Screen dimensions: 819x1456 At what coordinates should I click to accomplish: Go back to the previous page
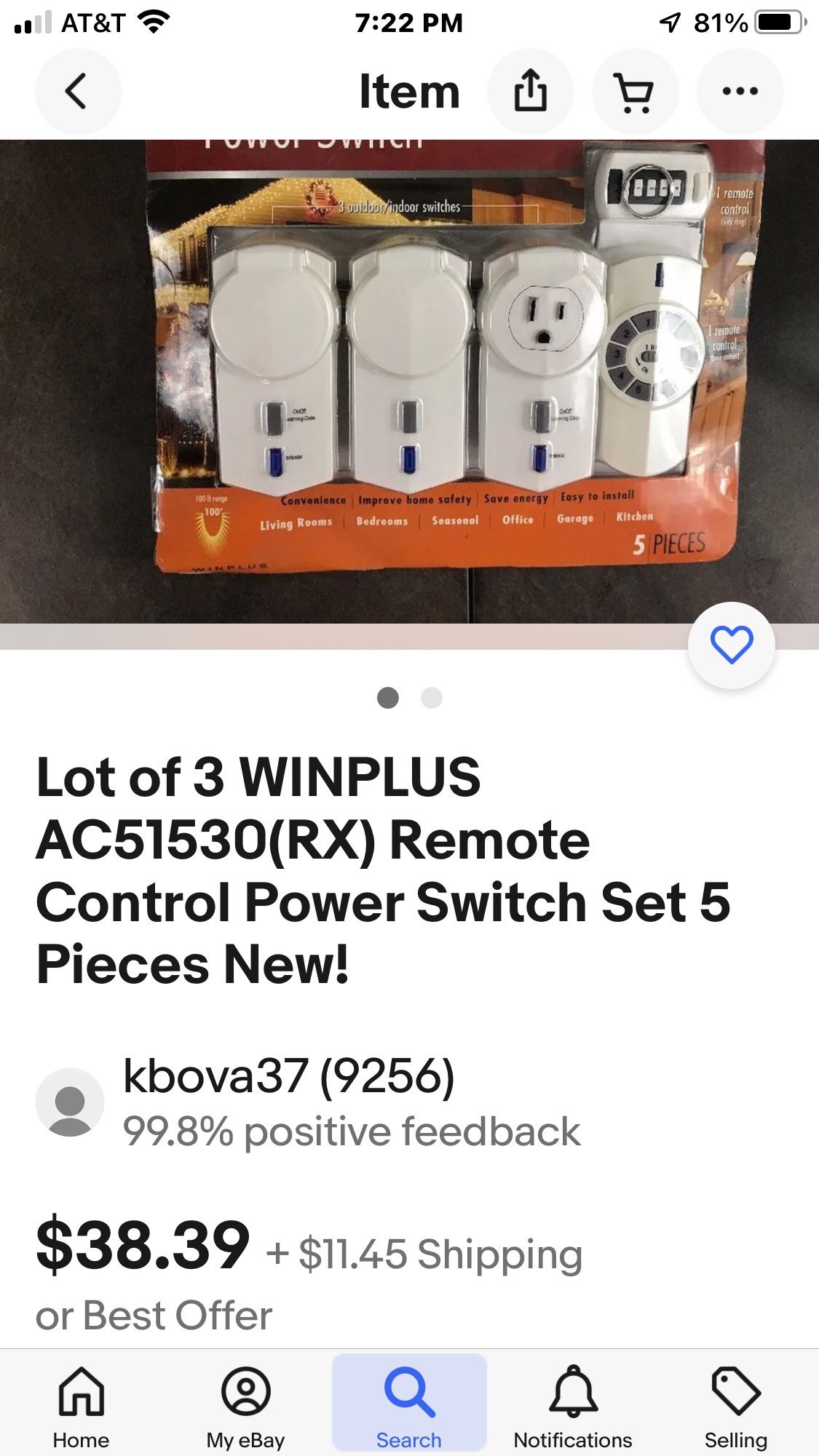[x=77, y=92]
